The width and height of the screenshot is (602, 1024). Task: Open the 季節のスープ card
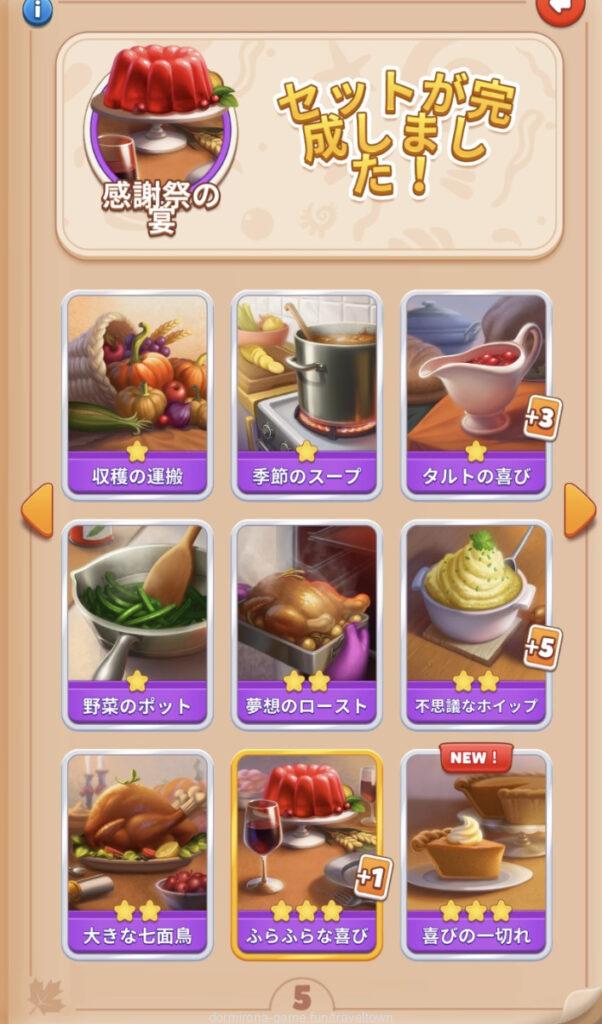[x=307, y=395]
